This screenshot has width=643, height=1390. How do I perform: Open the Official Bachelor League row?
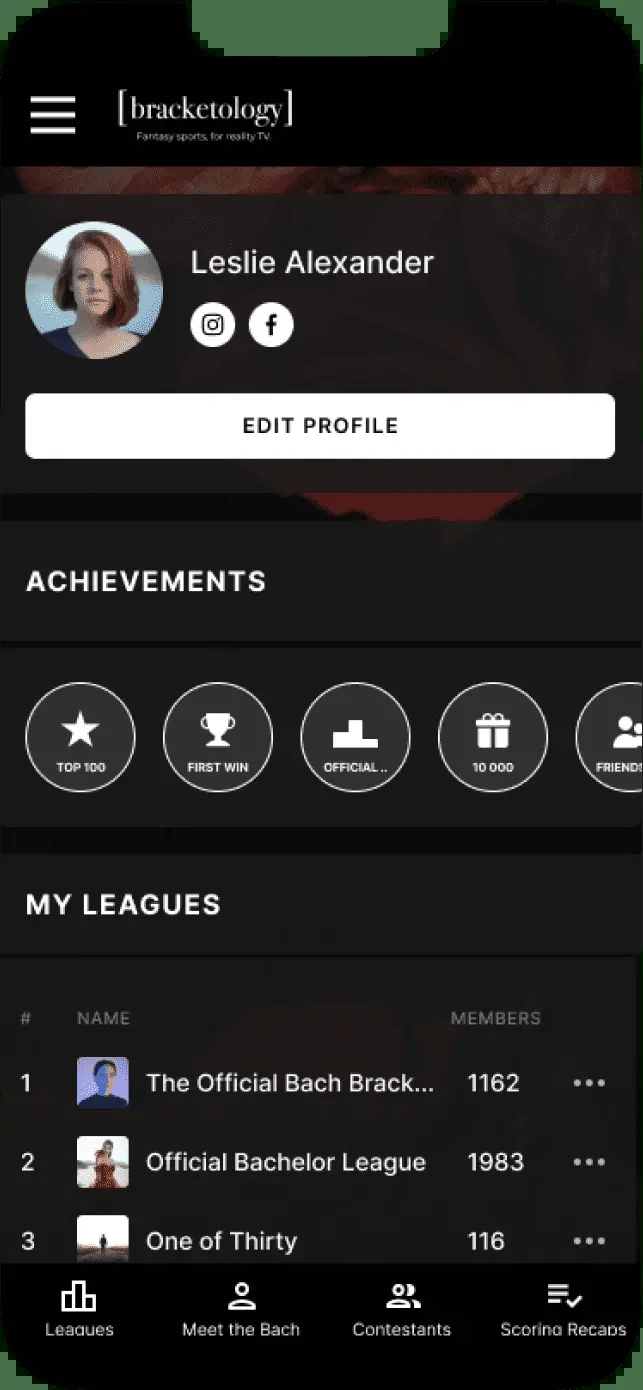(x=285, y=1162)
